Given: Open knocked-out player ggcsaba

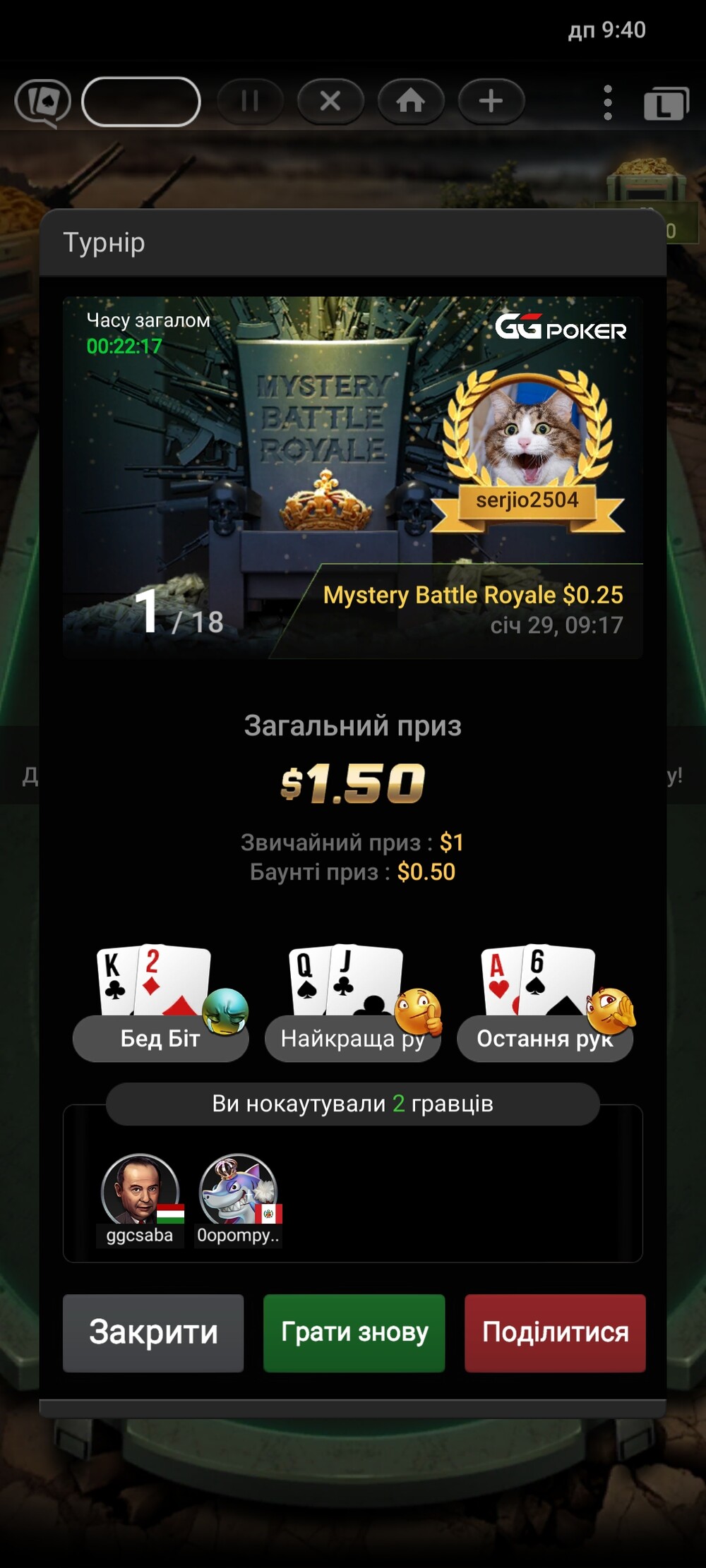Looking at the screenshot, I should click(x=140, y=1195).
